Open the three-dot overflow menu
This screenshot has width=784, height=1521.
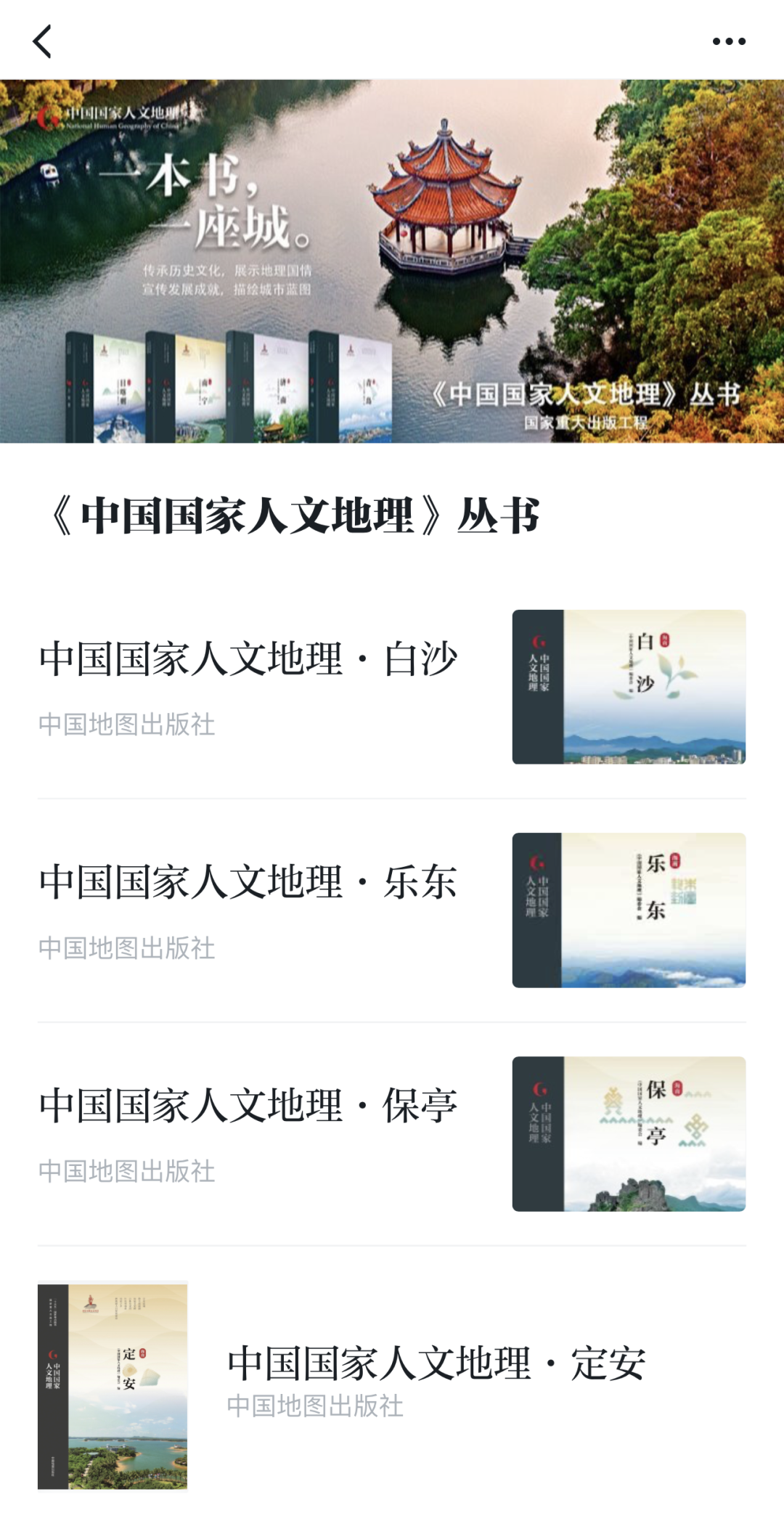point(728,41)
